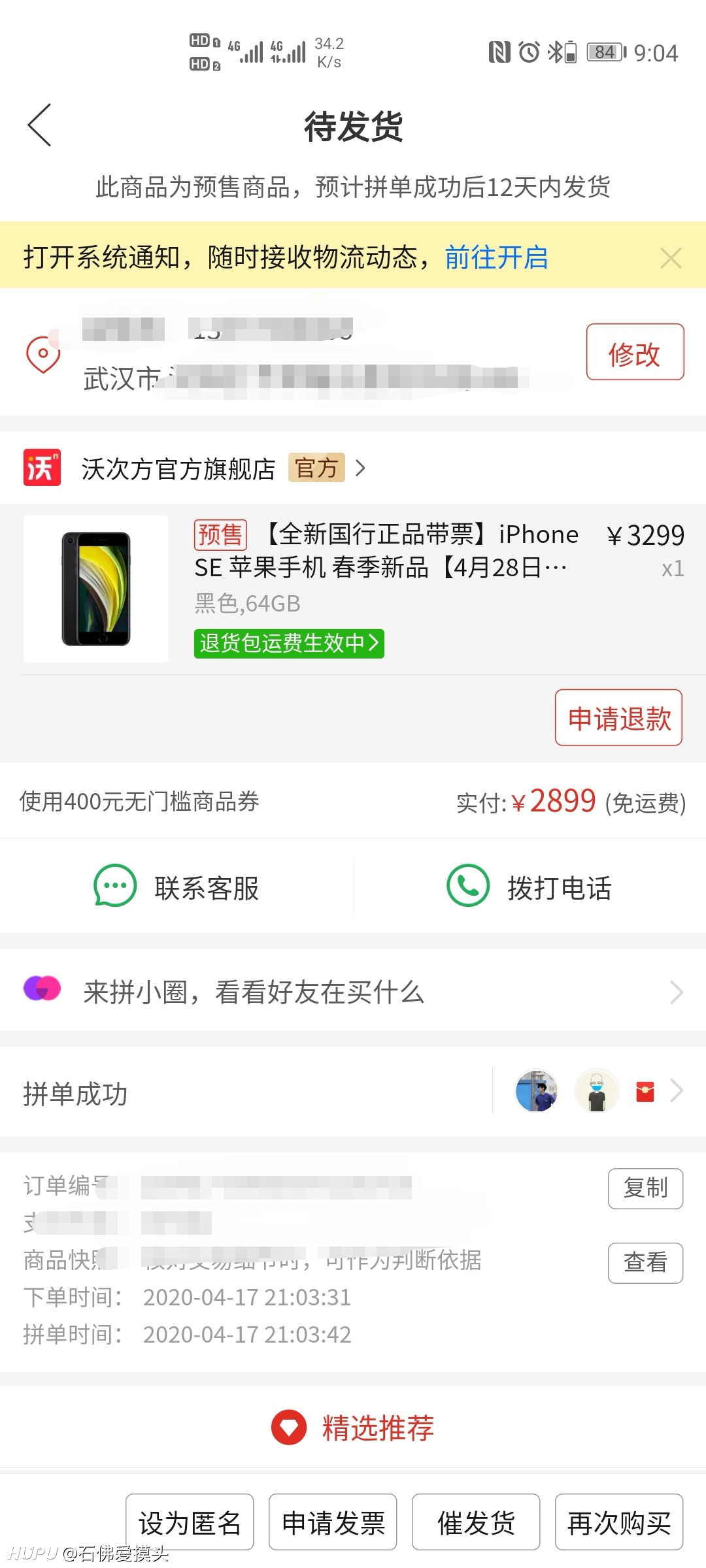Tap 催发货 to urge shipment

(x=476, y=1522)
